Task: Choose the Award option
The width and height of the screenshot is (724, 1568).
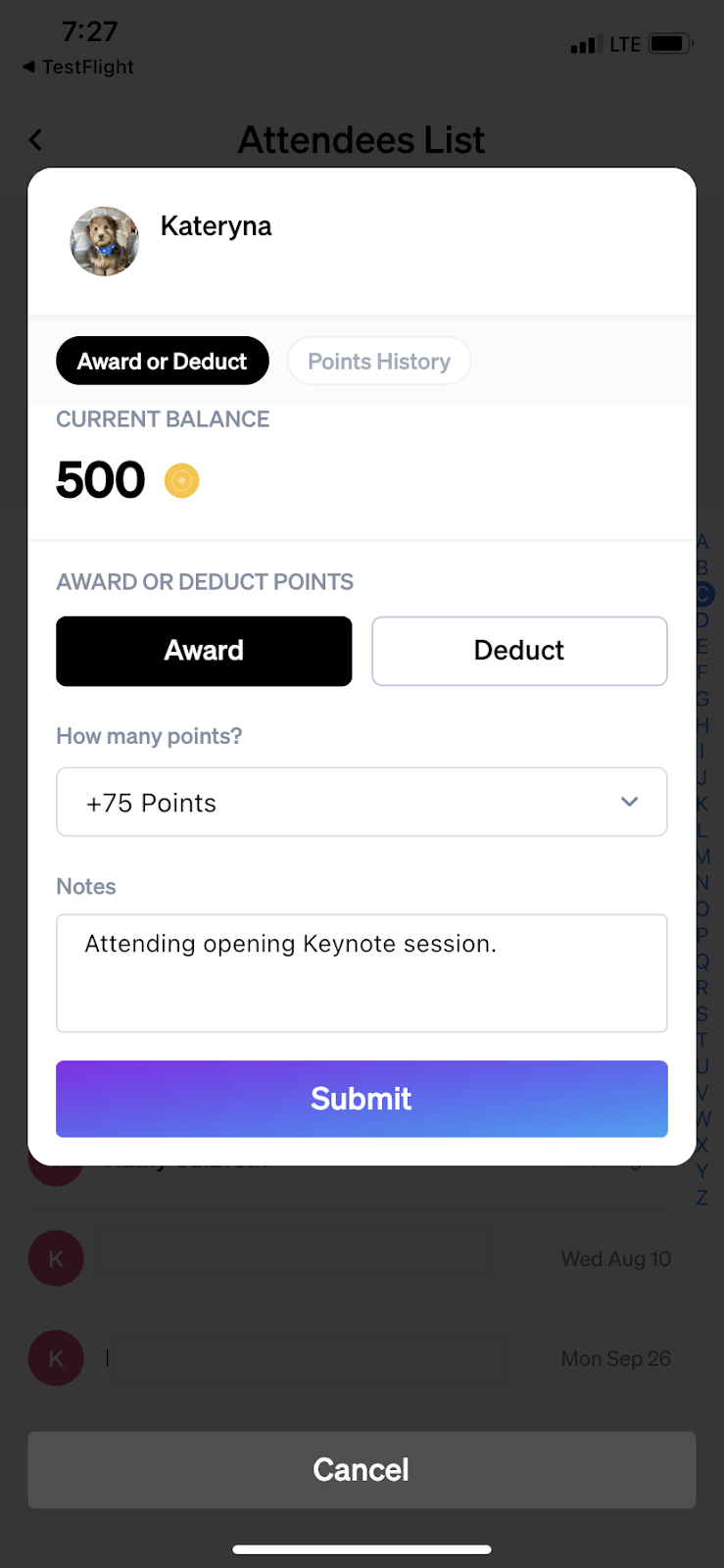Action: (x=204, y=651)
